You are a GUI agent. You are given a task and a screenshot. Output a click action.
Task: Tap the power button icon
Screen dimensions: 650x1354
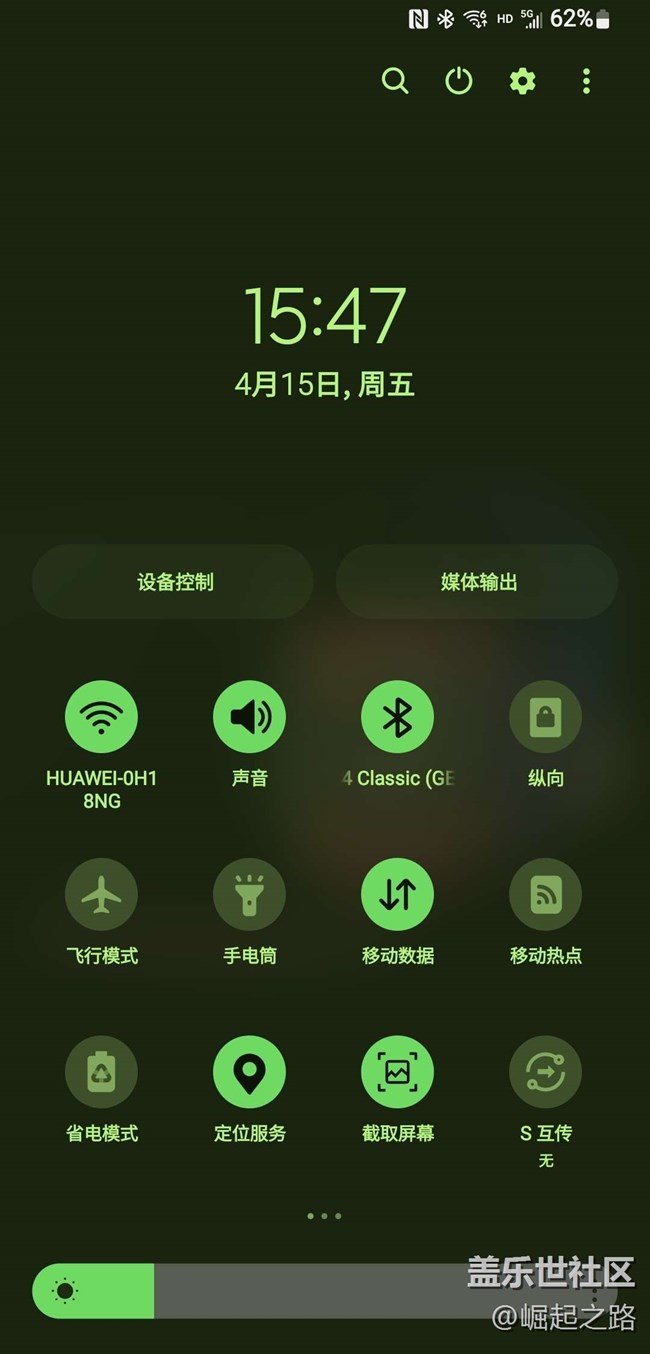coord(459,81)
